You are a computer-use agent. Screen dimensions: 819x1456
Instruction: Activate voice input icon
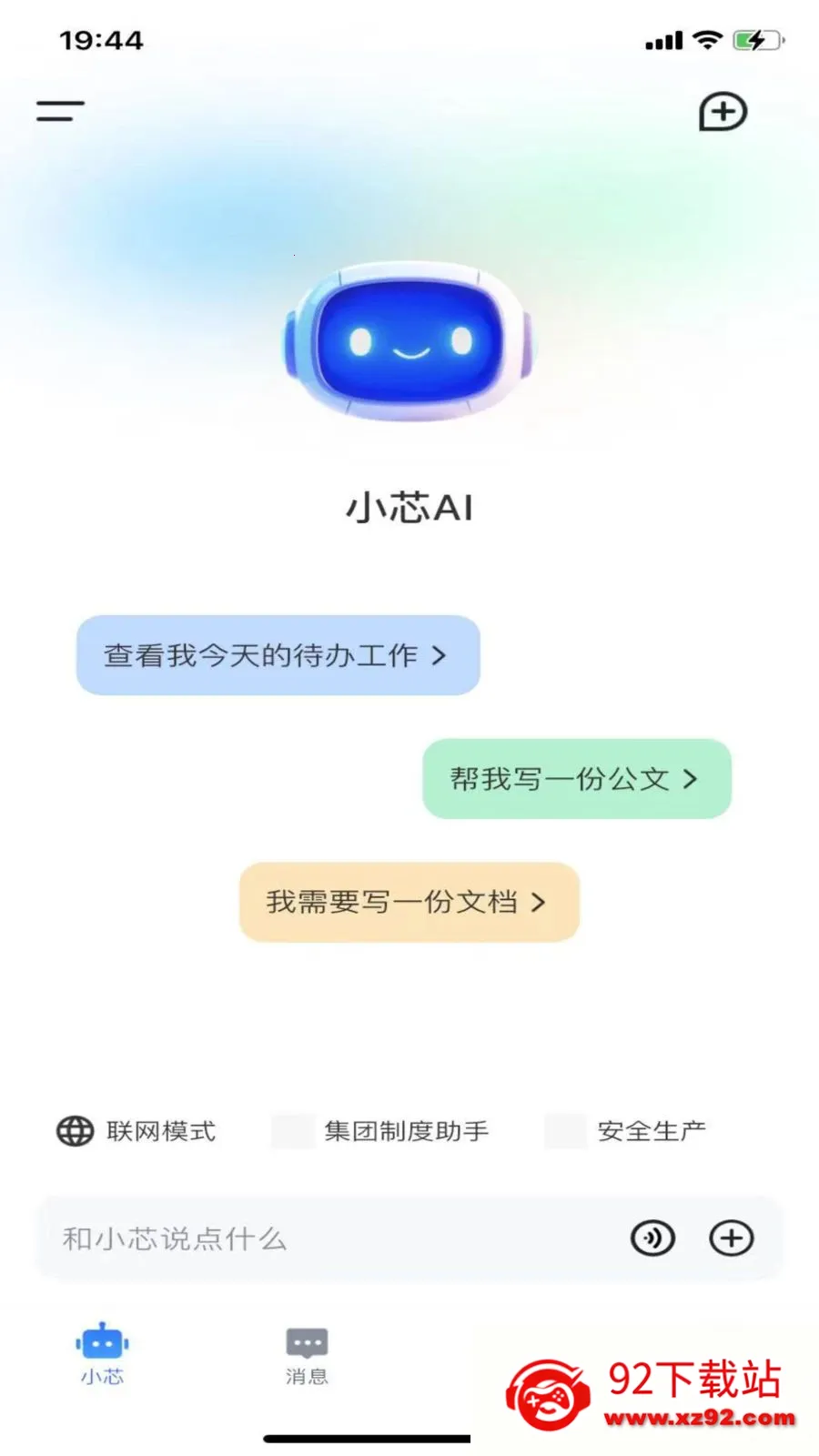coord(652,1239)
